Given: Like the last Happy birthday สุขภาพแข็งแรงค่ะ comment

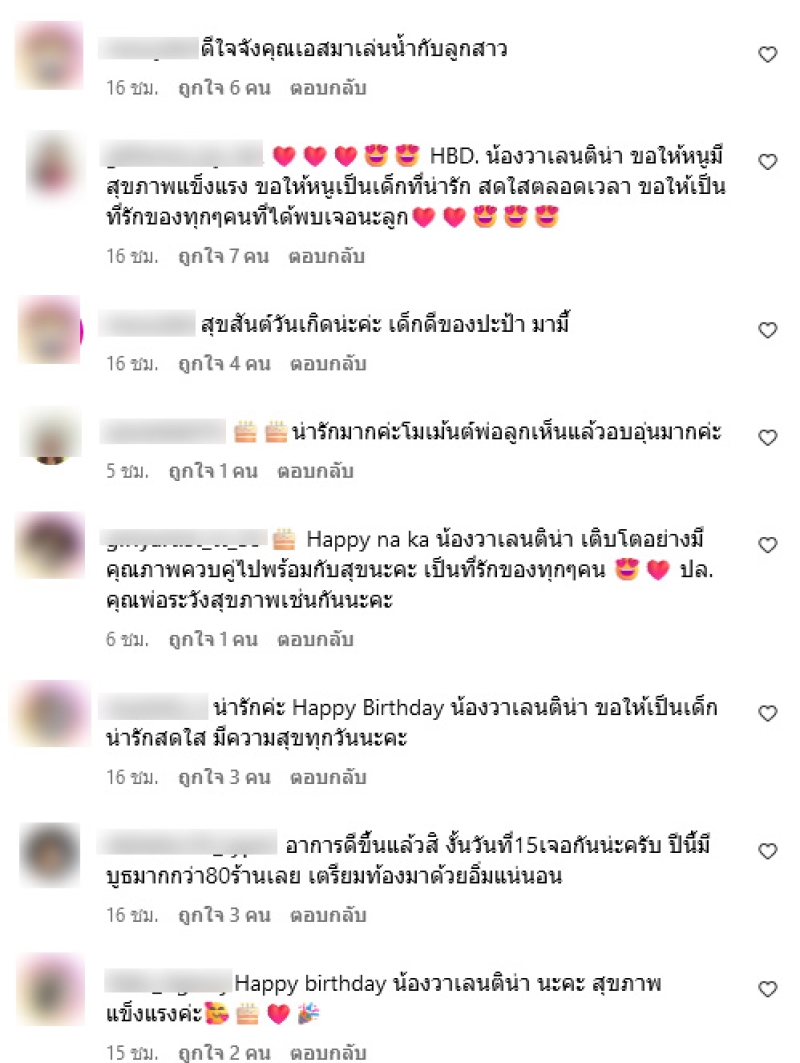Looking at the screenshot, I should point(768,990).
